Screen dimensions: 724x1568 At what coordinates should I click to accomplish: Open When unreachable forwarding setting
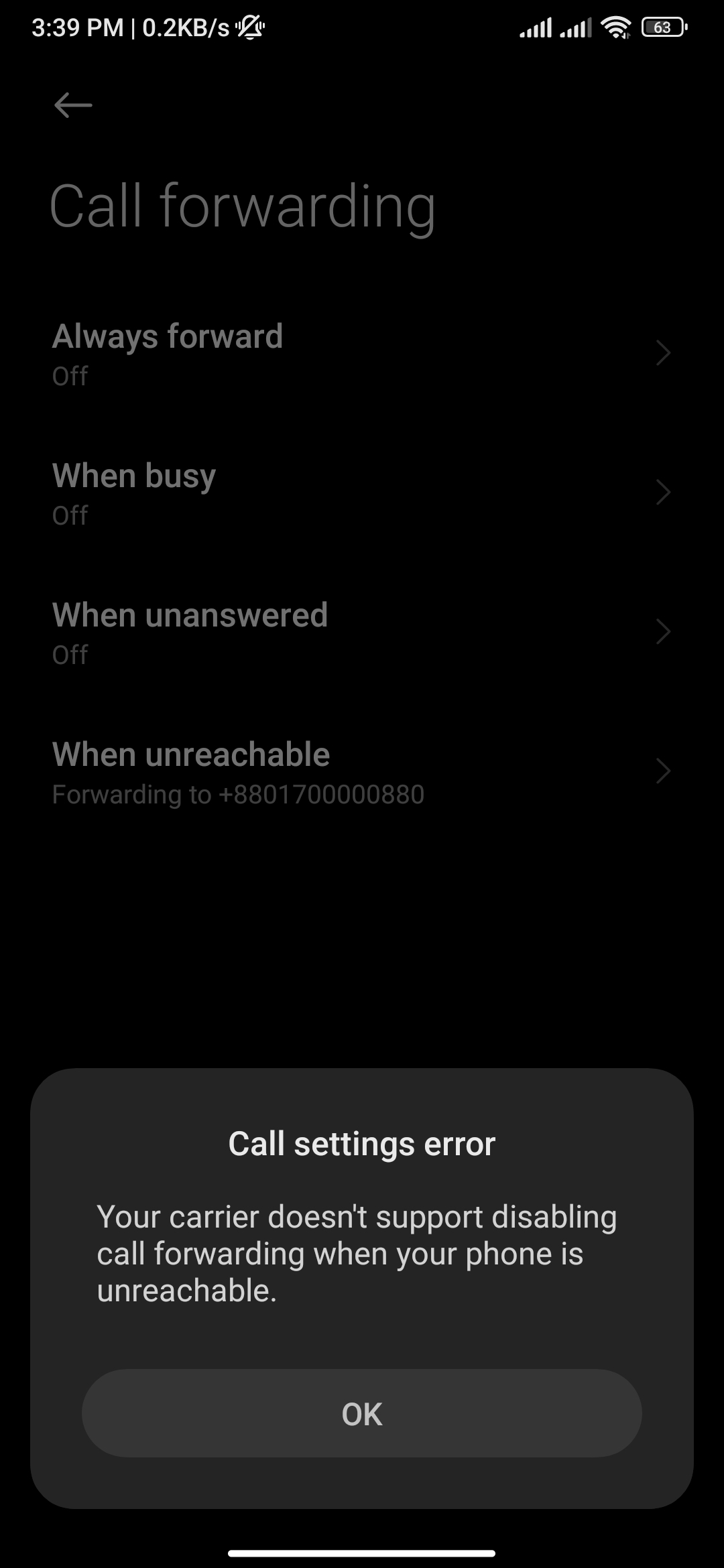click(361, 772)
